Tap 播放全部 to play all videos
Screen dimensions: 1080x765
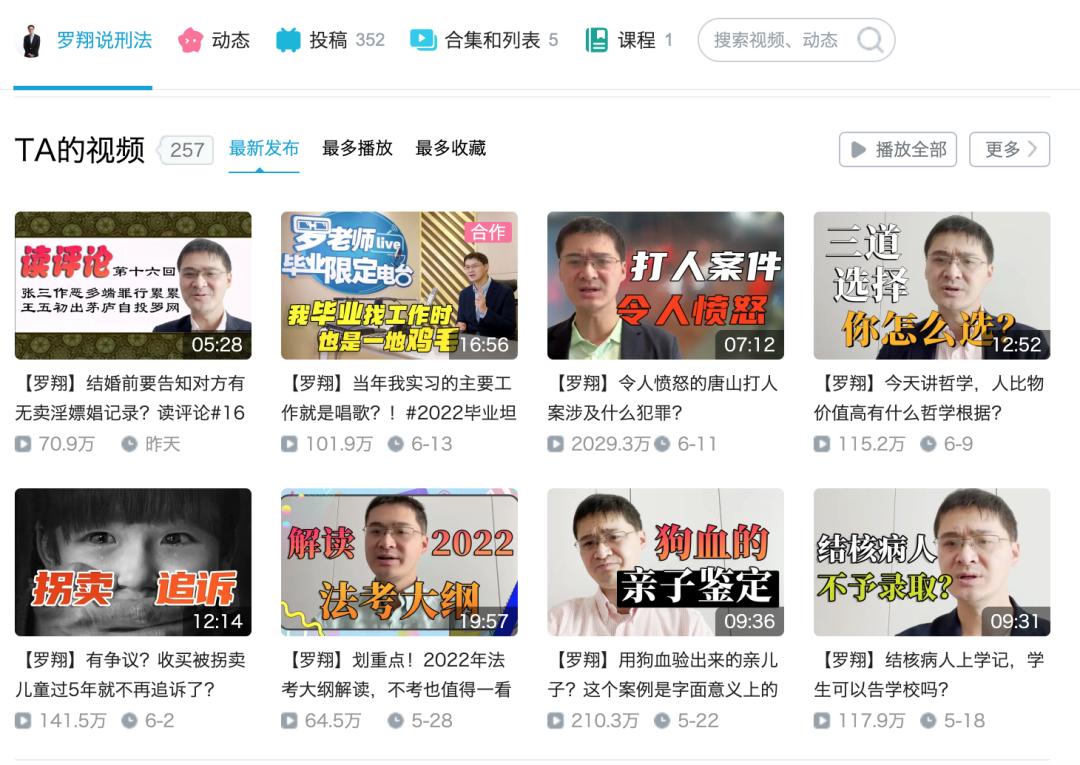click(x=897, y=150)
